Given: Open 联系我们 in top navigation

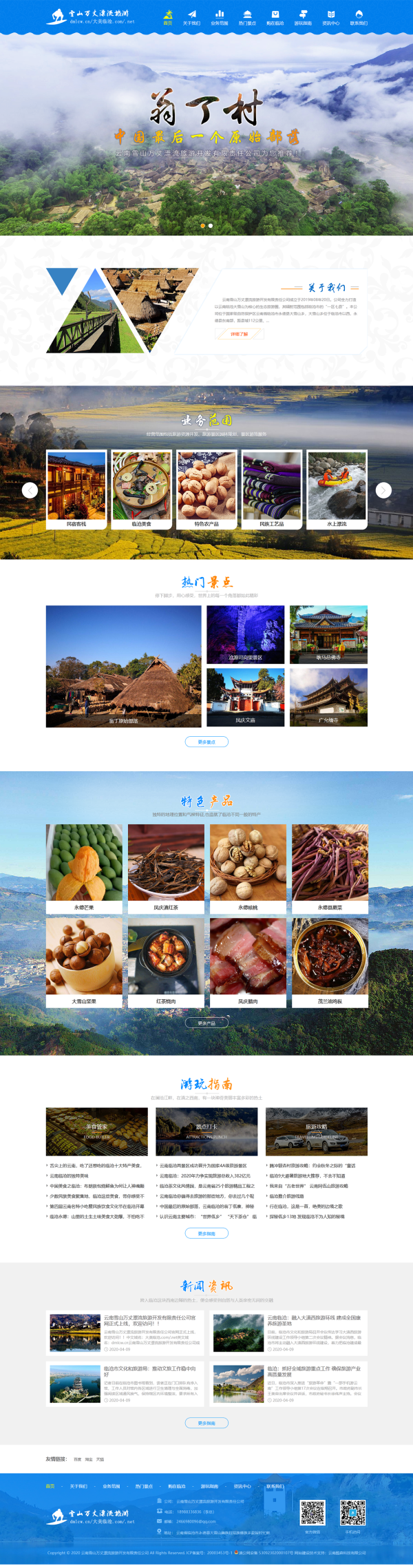Looking at the screenshot, I should click(x=359, y=17).
